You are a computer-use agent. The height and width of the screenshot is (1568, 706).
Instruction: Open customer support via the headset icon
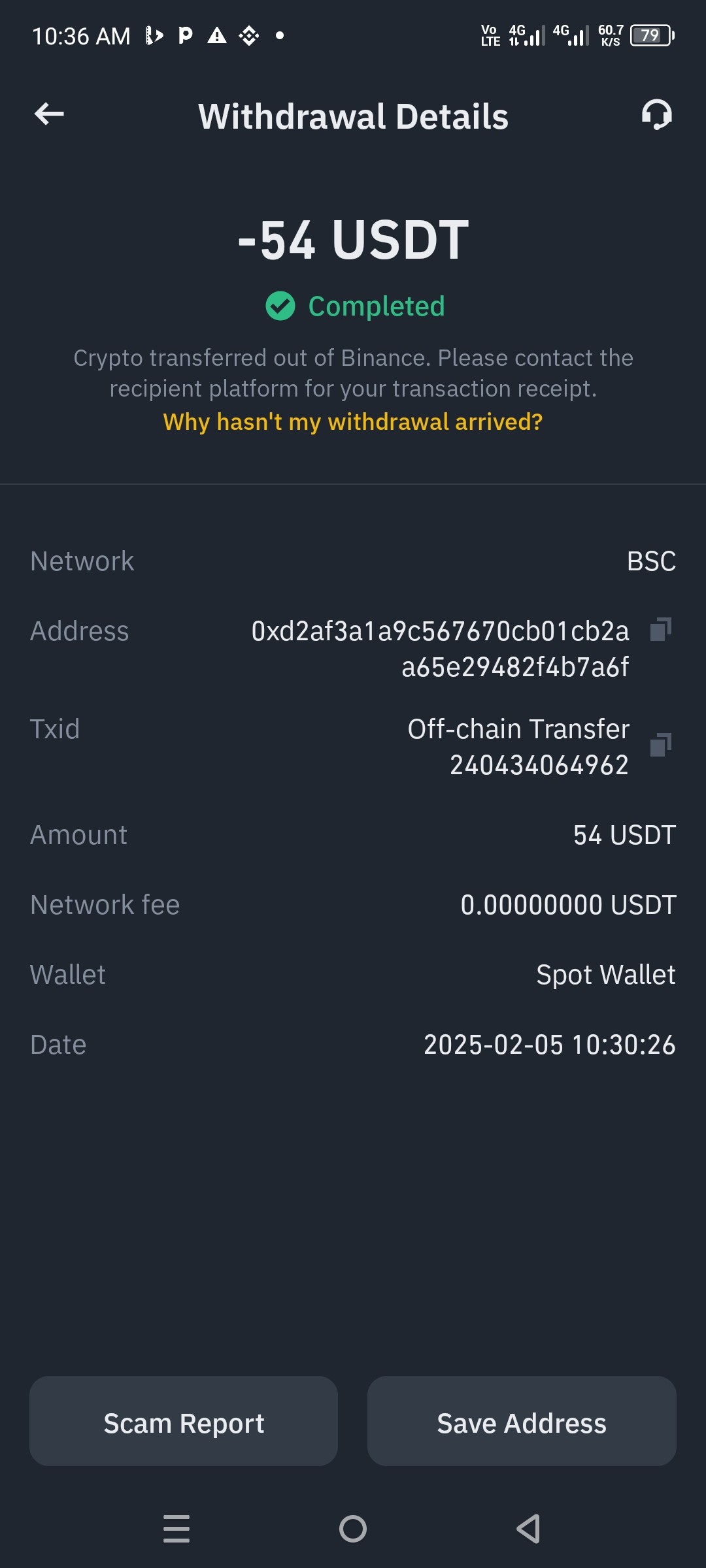coord(656,115)
